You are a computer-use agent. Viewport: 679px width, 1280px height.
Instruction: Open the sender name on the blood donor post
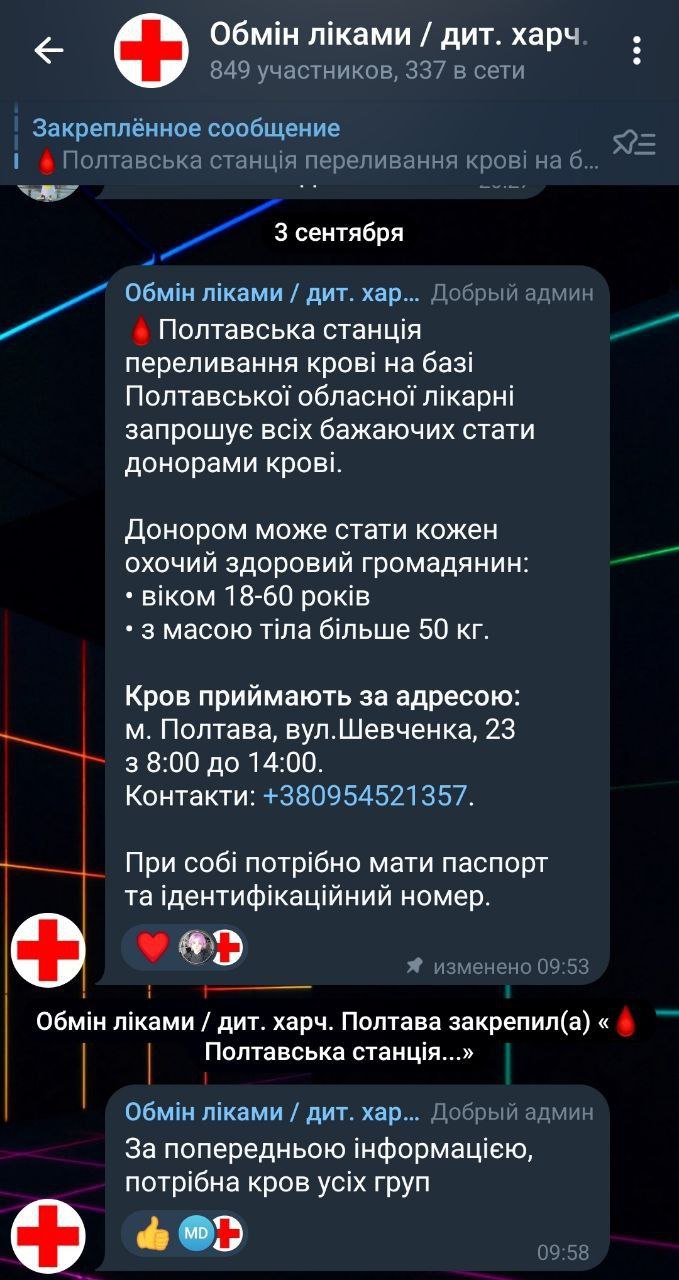(272, 293)
